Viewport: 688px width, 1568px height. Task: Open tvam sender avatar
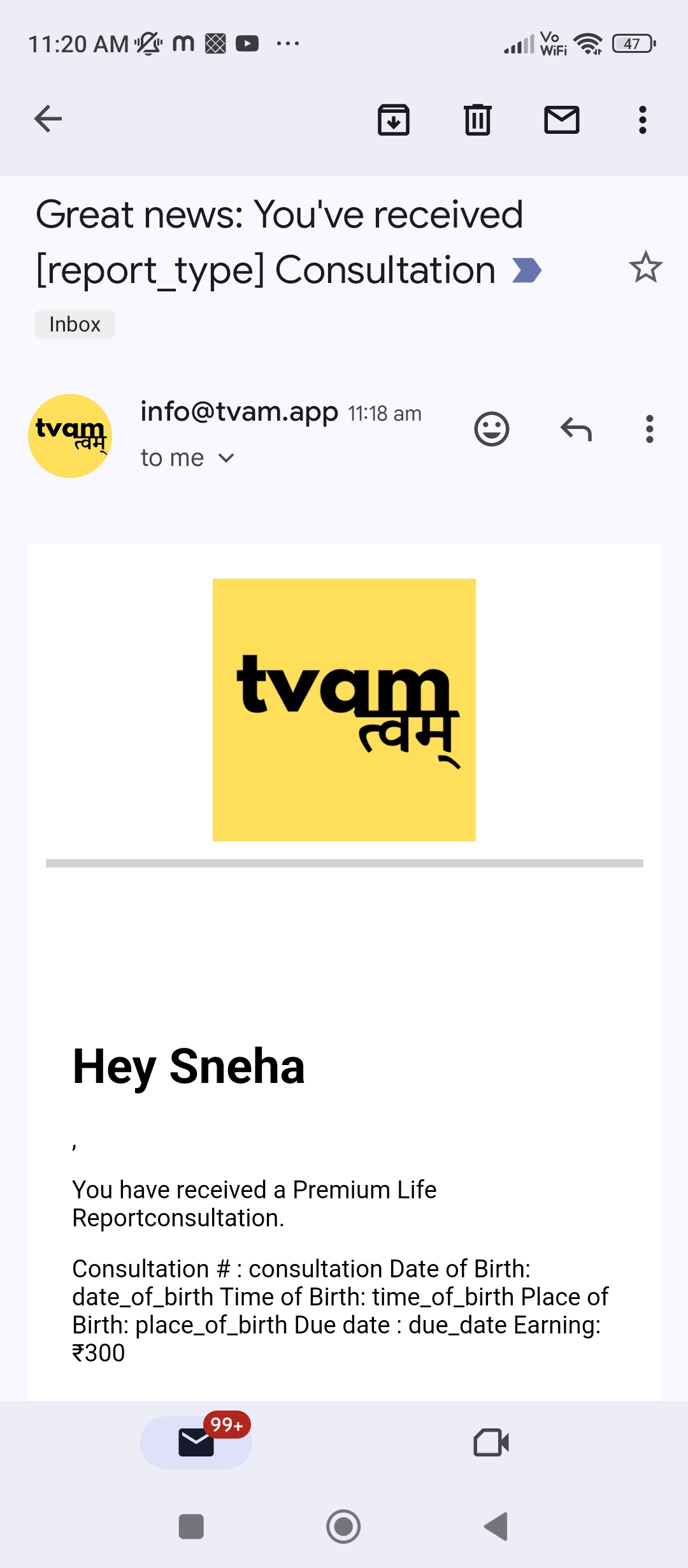coord(70,436)
